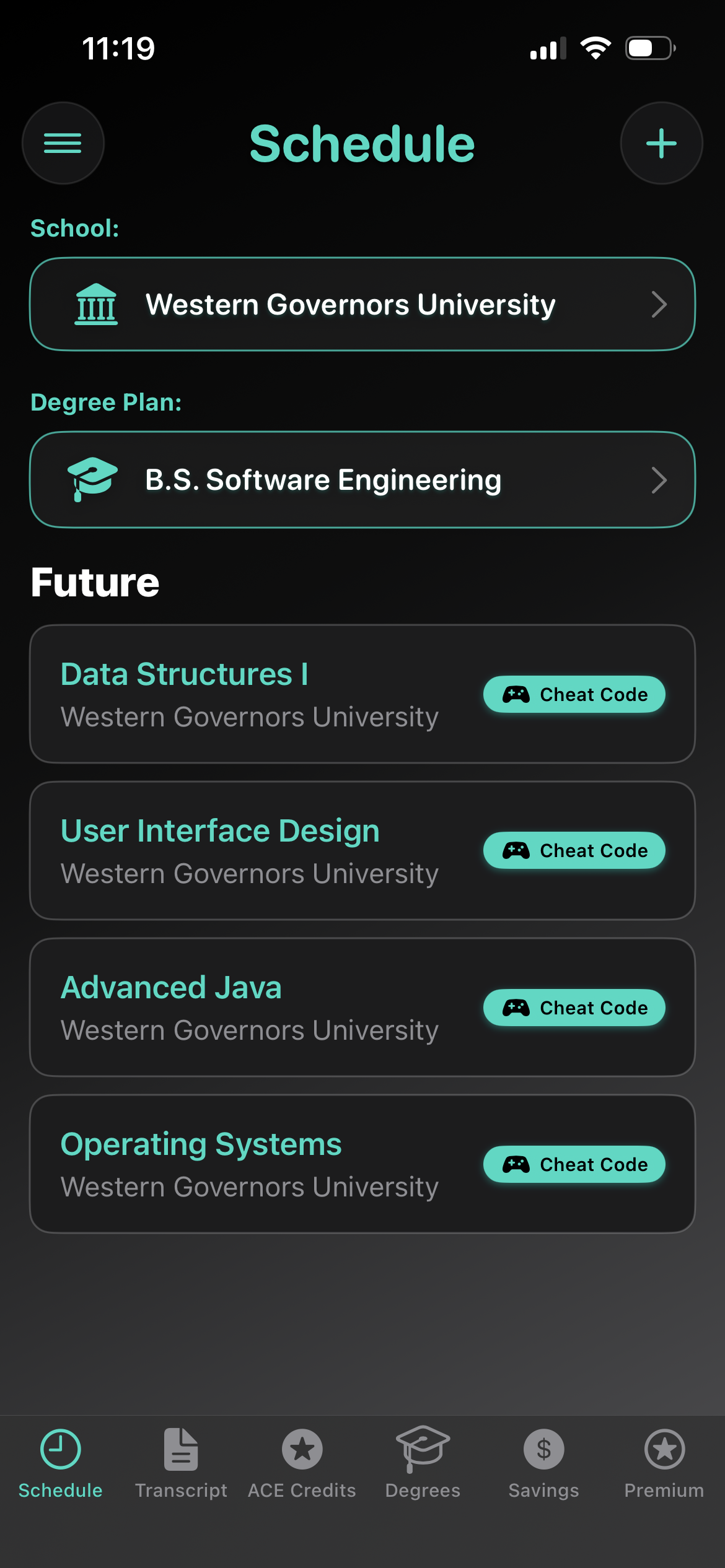Screen dimensions: 725x1568
Task: Tap Cheat Code on User Interface Design
Action: 574,850
